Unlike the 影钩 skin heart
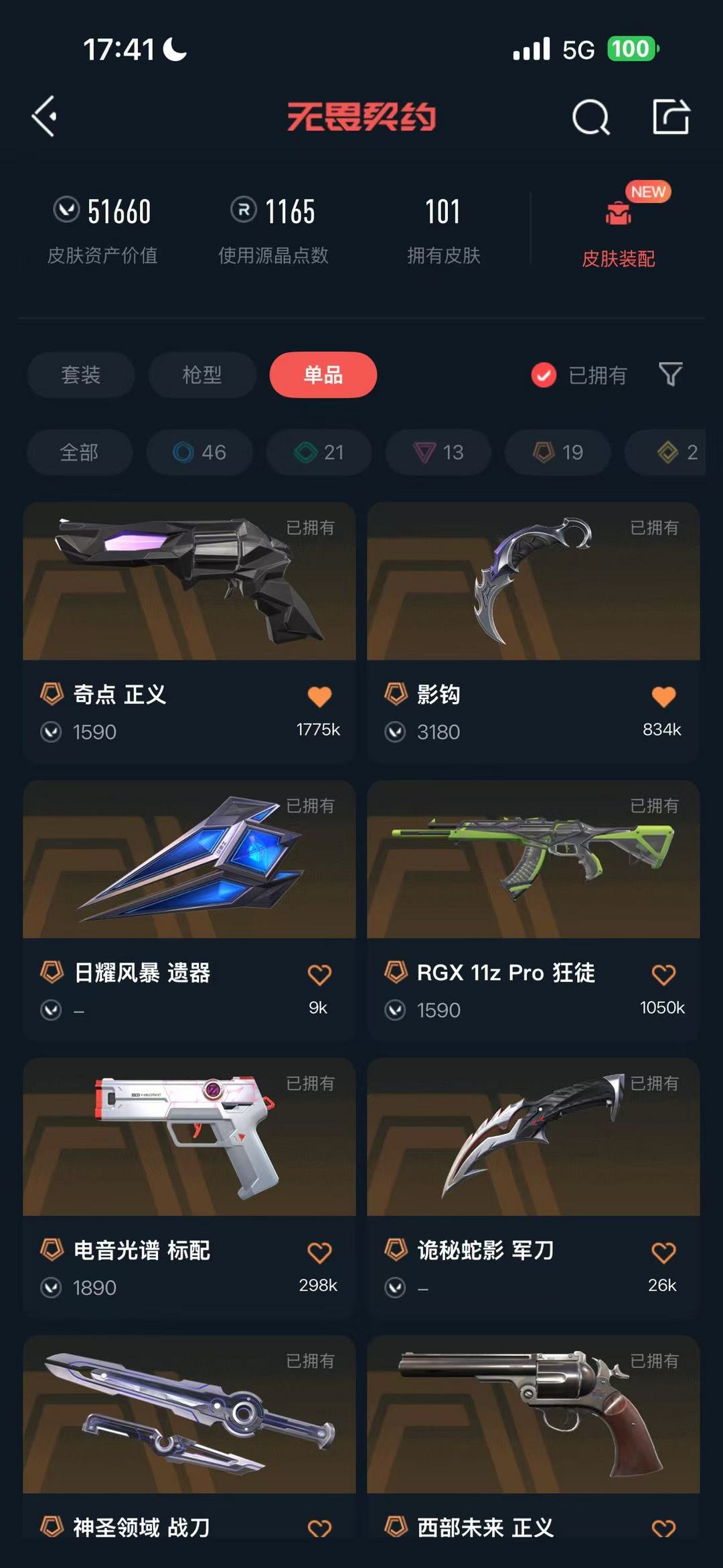Viewport: 723px width, 1568px height. tap(663, 697)
